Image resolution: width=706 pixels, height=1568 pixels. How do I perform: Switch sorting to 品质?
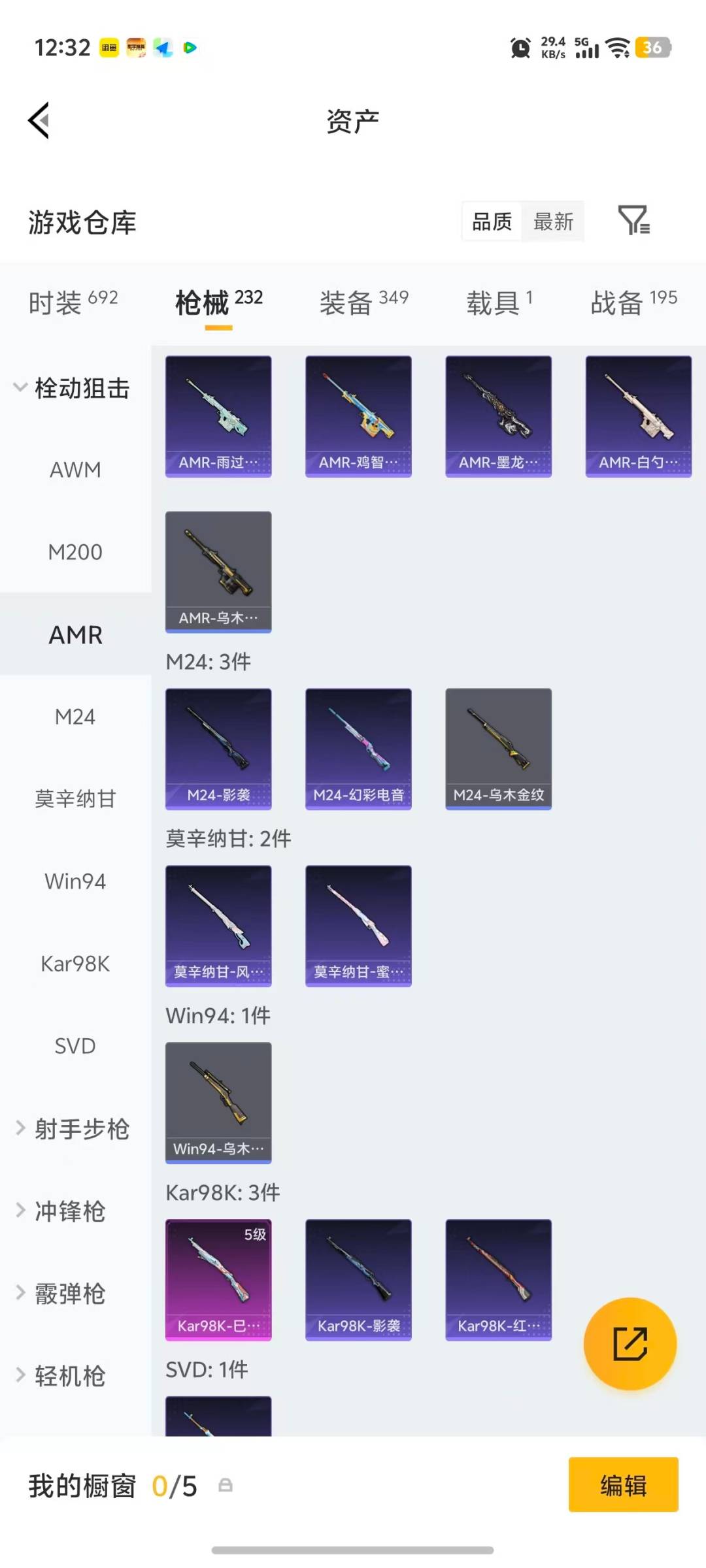(x=490, y=222)
